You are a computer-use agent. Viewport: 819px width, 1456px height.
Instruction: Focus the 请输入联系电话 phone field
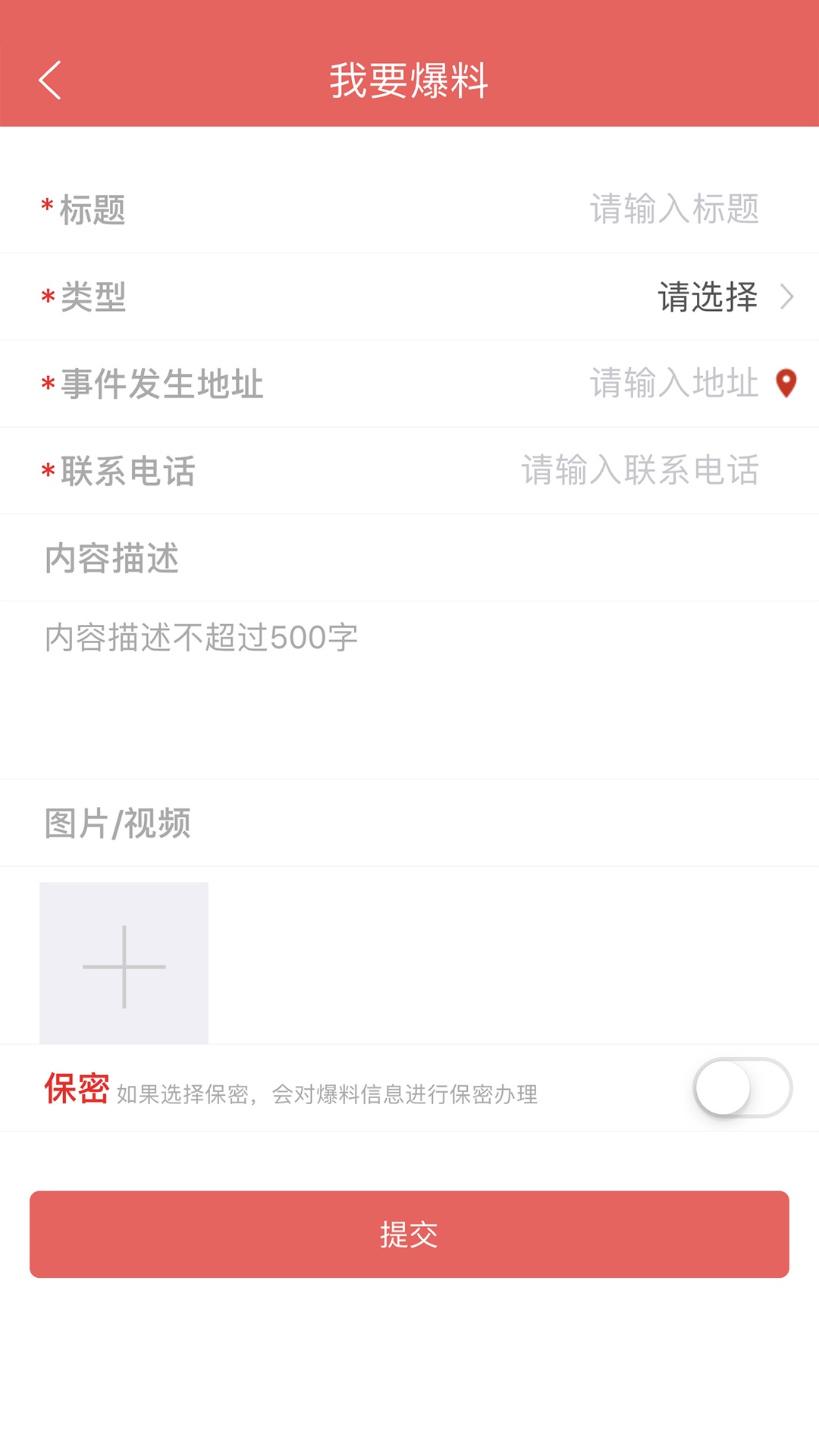639,471
